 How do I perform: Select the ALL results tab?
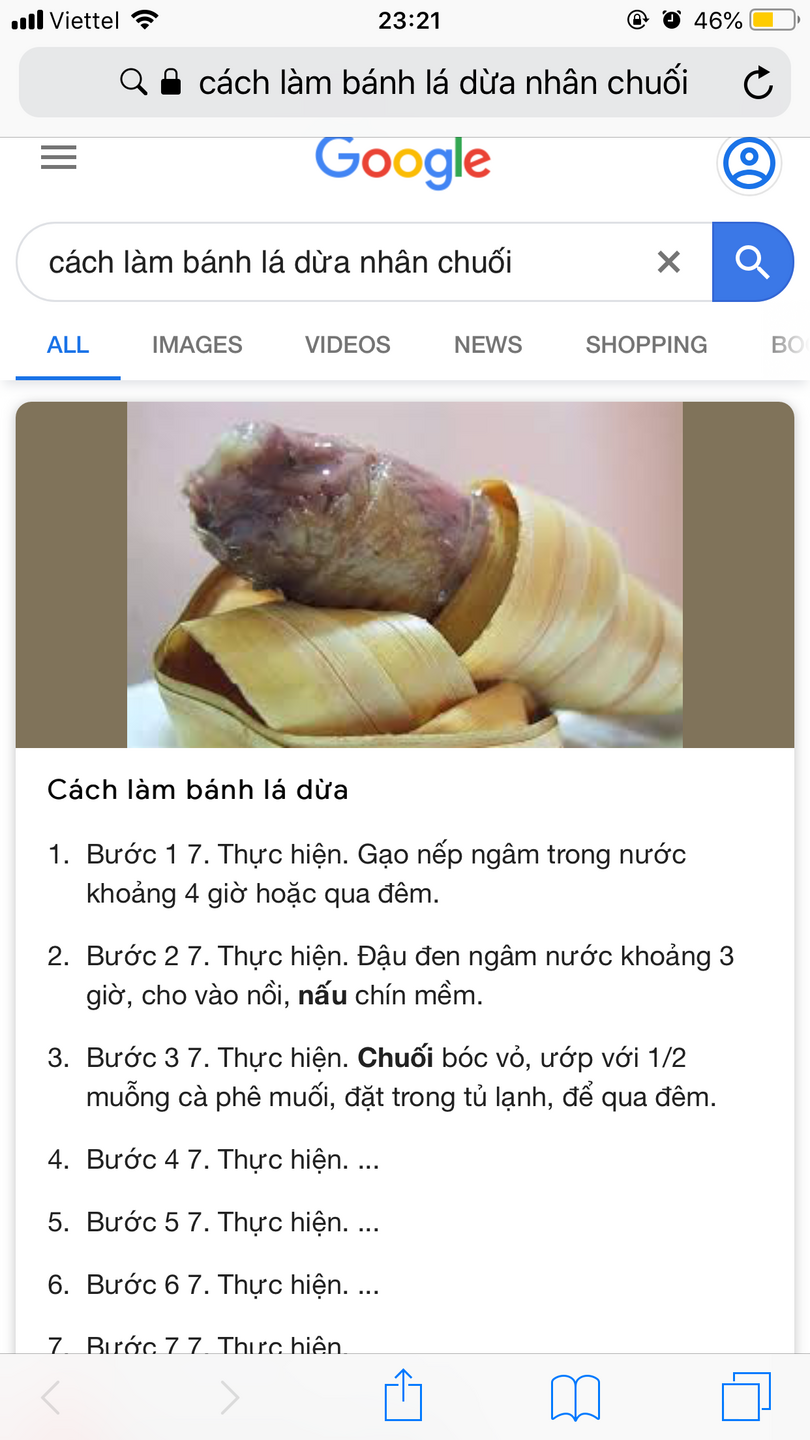click(68, 345)
